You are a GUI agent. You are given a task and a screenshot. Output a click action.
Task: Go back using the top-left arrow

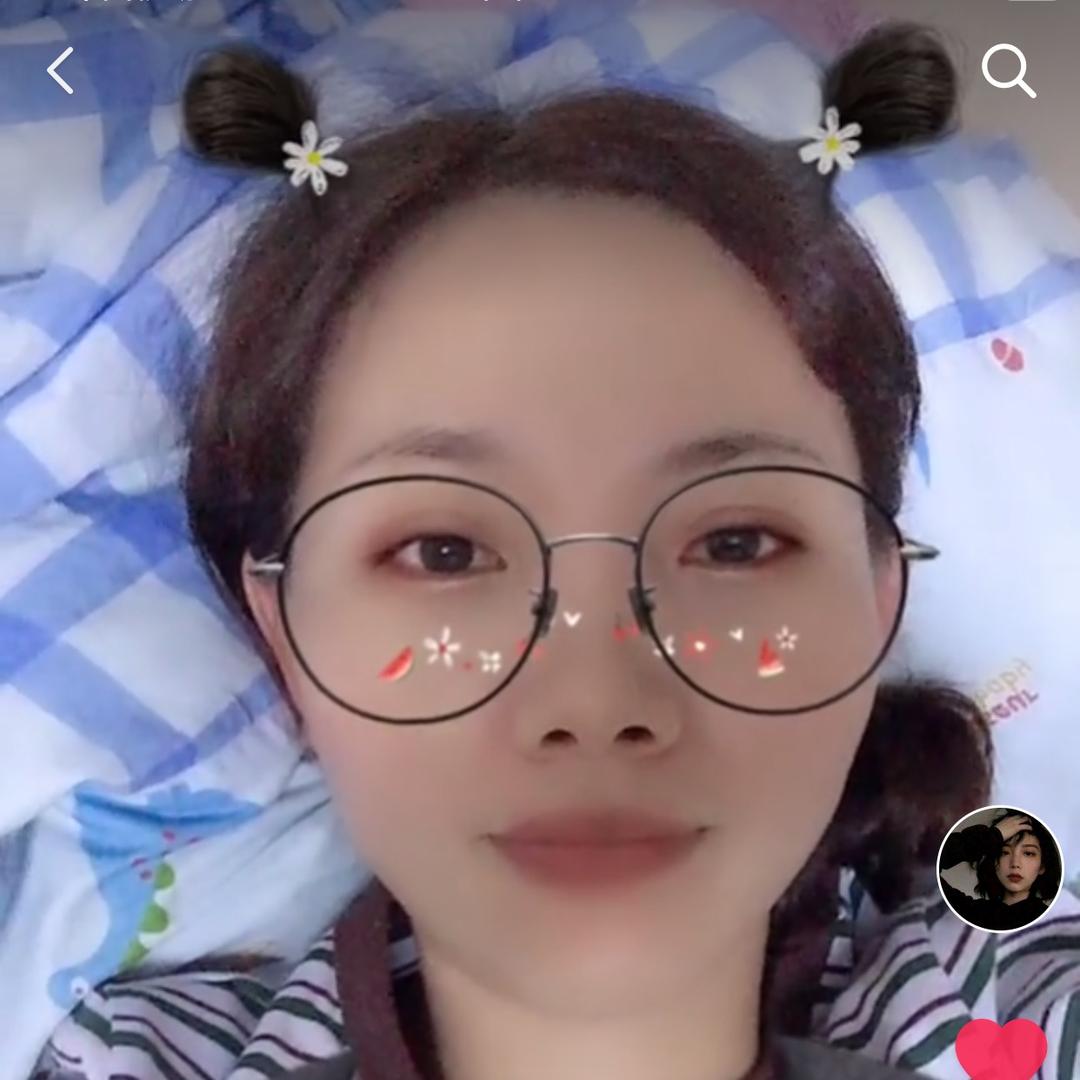point(60,72)
